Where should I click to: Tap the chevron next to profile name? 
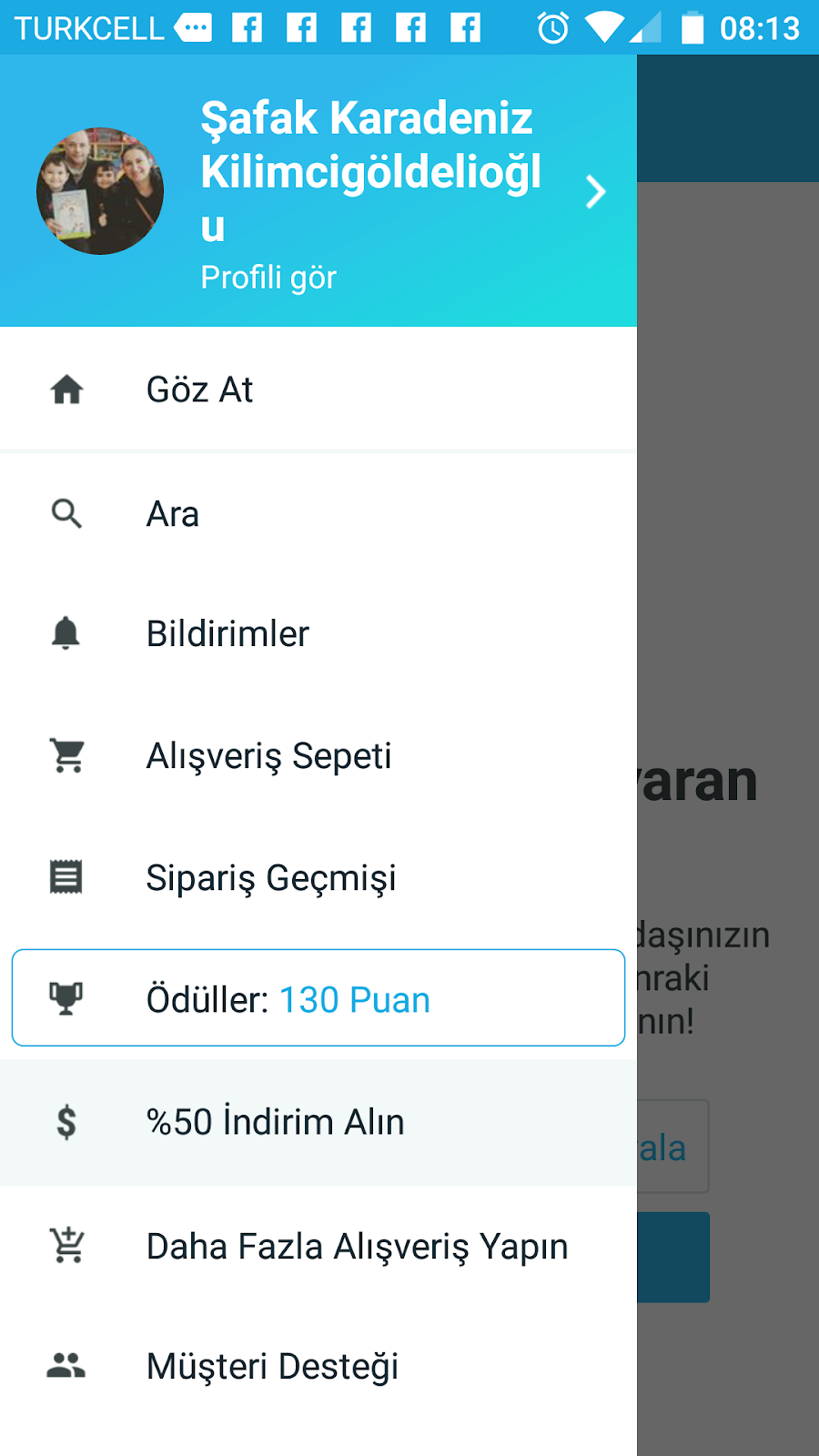point(596,192)
